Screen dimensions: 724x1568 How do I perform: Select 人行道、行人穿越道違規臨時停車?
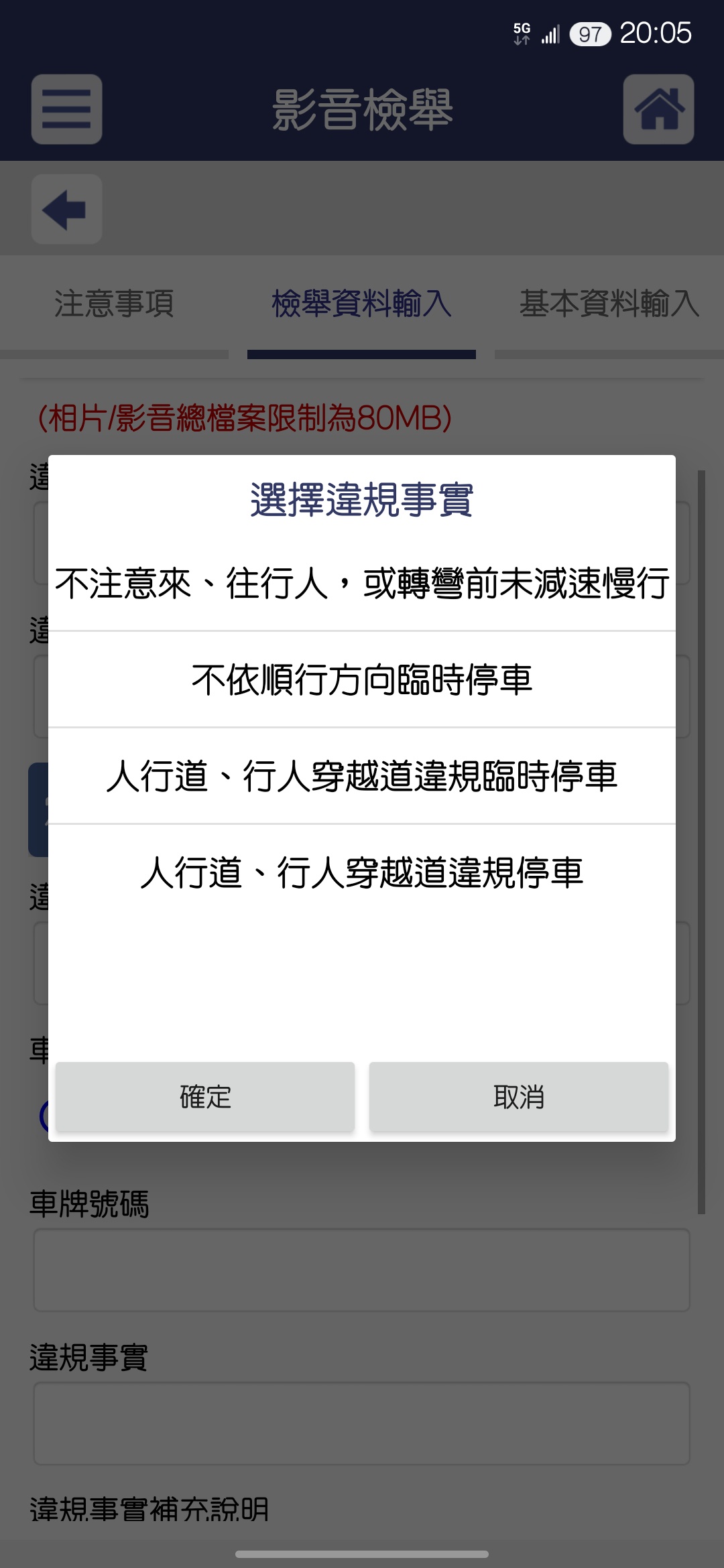point(362,776)
